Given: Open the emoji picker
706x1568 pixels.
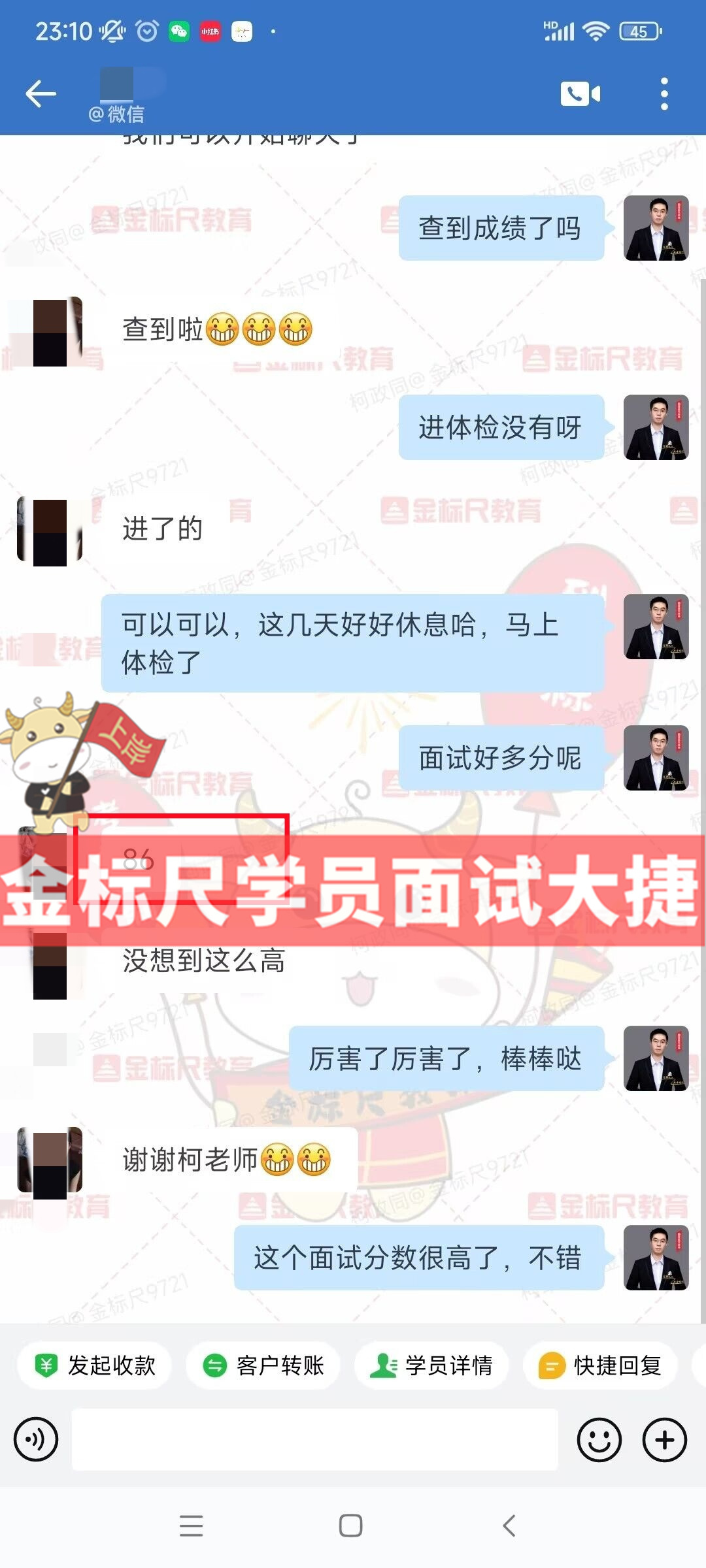Looking at the screenshot, I should point(599,1439).
